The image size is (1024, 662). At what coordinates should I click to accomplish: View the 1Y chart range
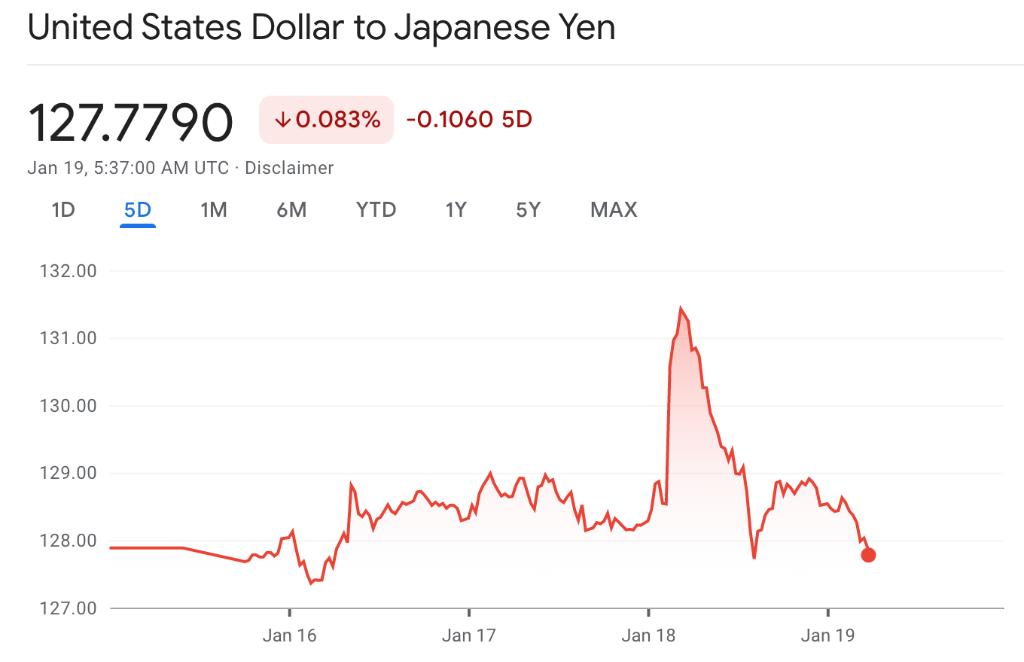click(456, 210)
